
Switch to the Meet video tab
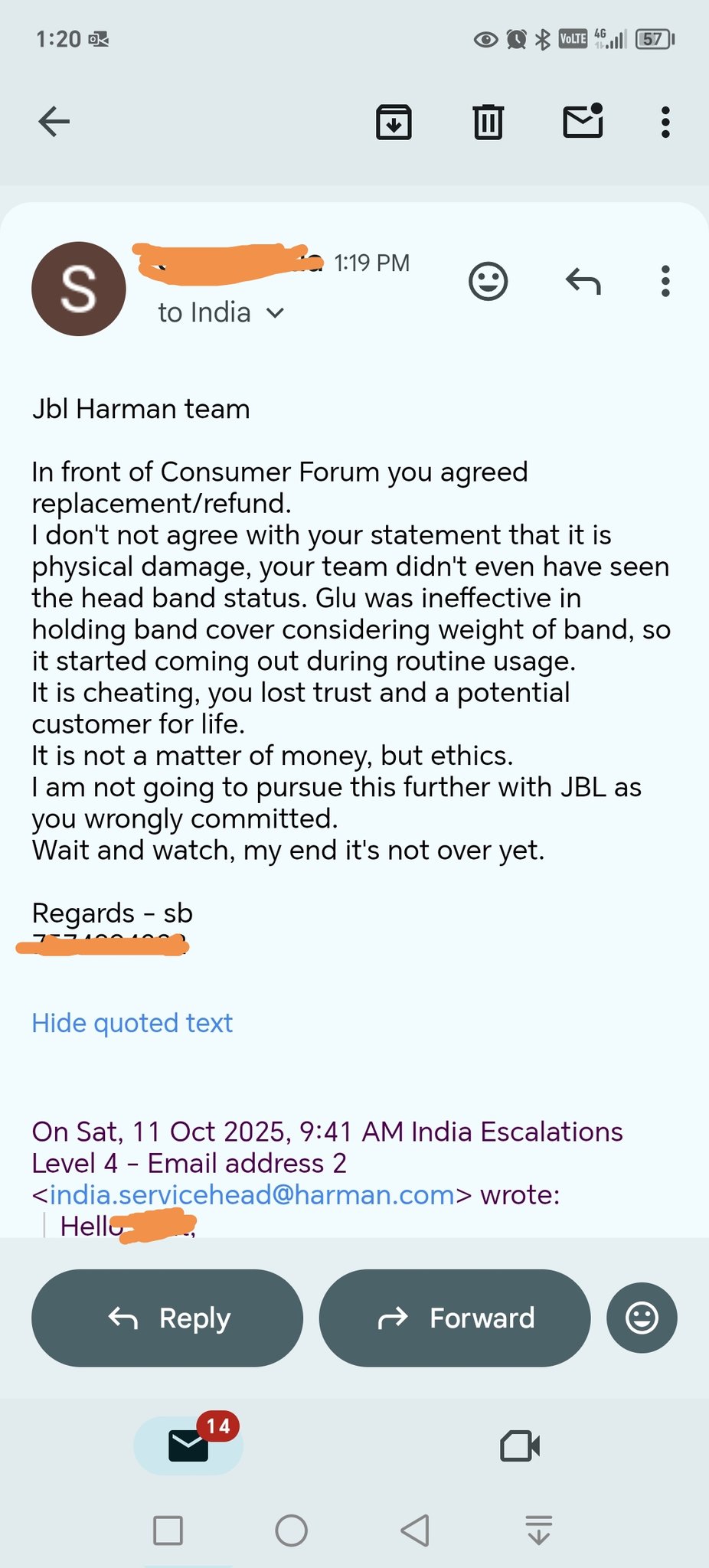click(x=520, y=1445)
